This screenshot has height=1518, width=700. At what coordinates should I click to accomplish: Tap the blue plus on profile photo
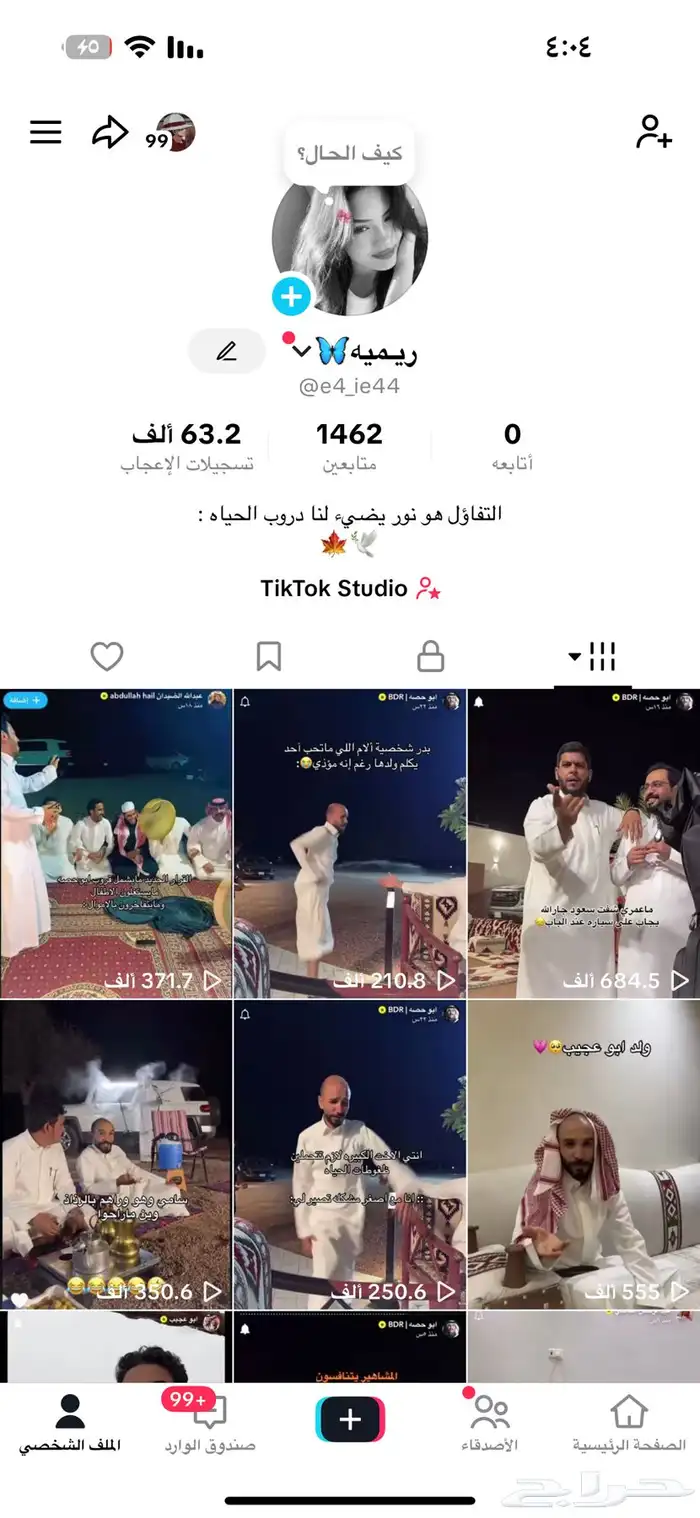click(292, 296)
